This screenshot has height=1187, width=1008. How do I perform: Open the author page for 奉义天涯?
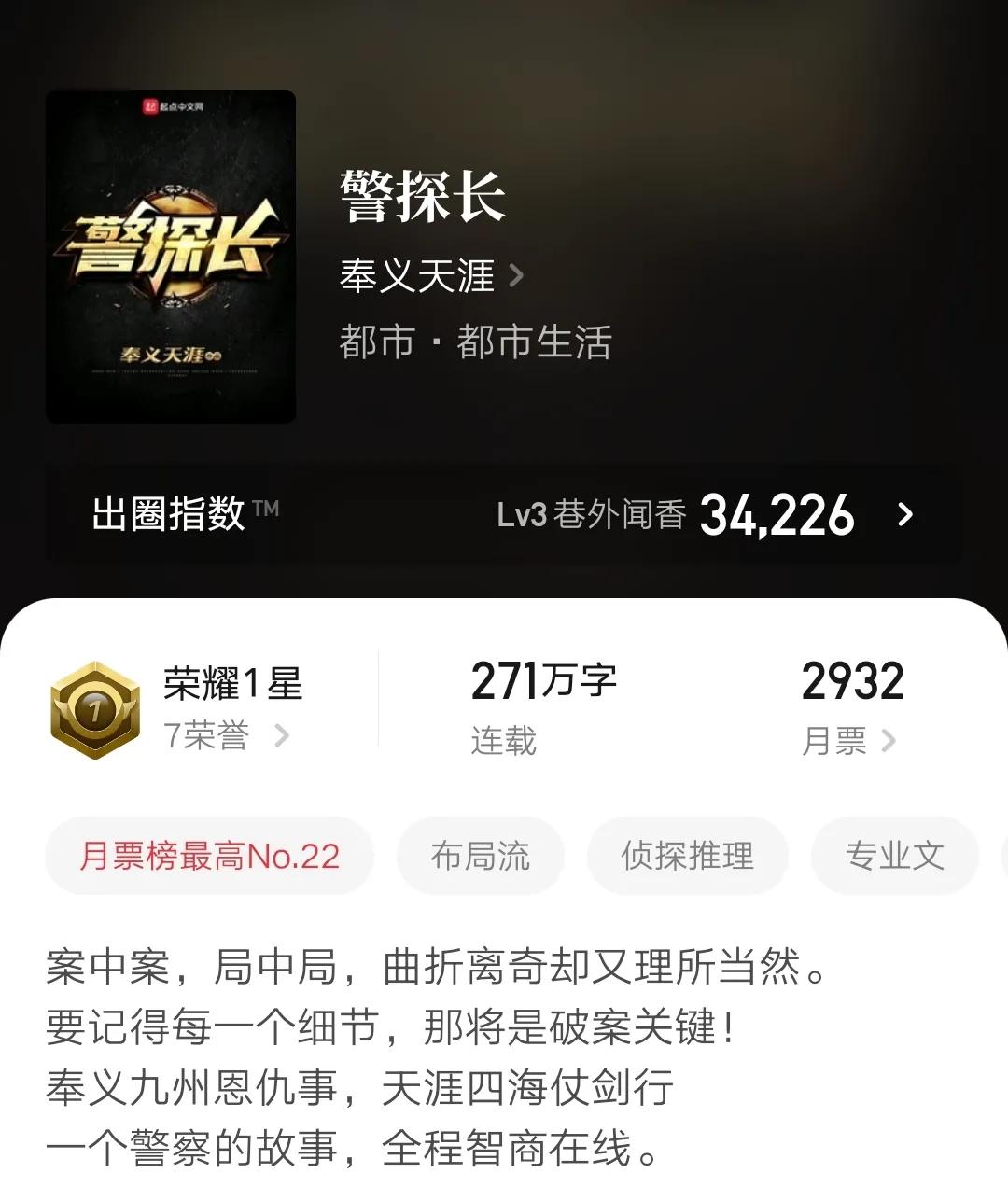(x=416, y=275)
